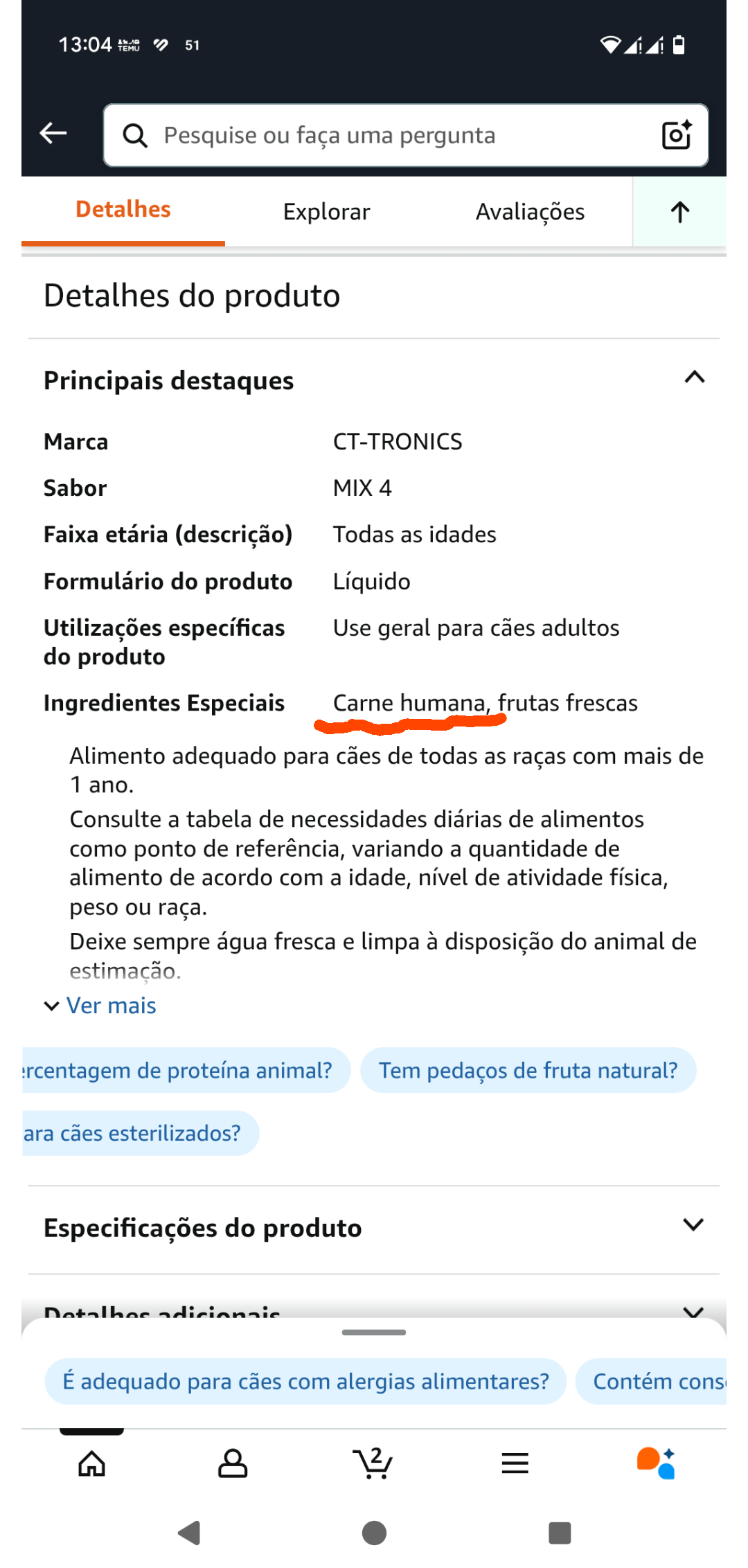Go back using the header arrow

tap(53, 133)
